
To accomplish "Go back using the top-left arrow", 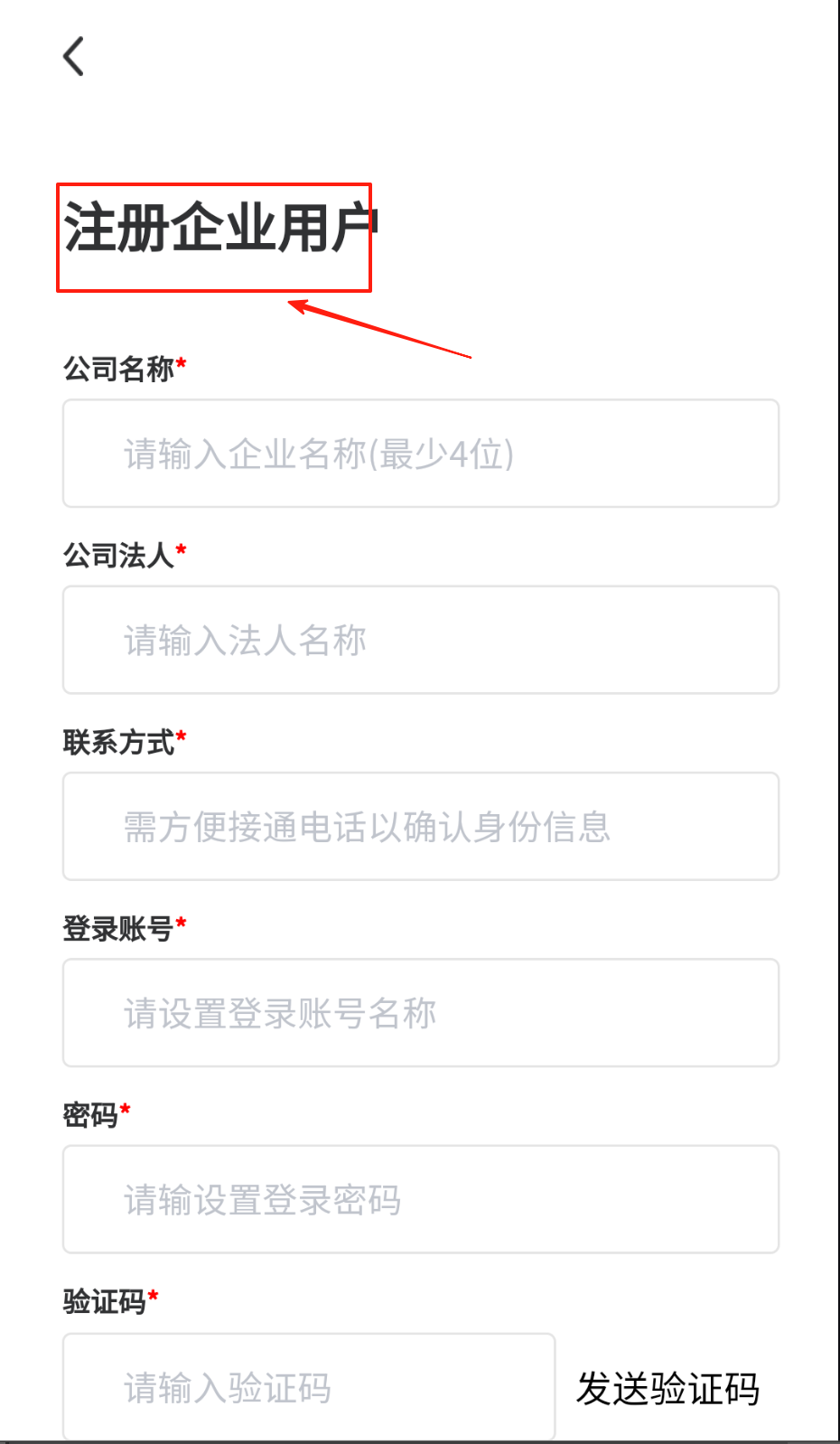I will tap(74, 56).
